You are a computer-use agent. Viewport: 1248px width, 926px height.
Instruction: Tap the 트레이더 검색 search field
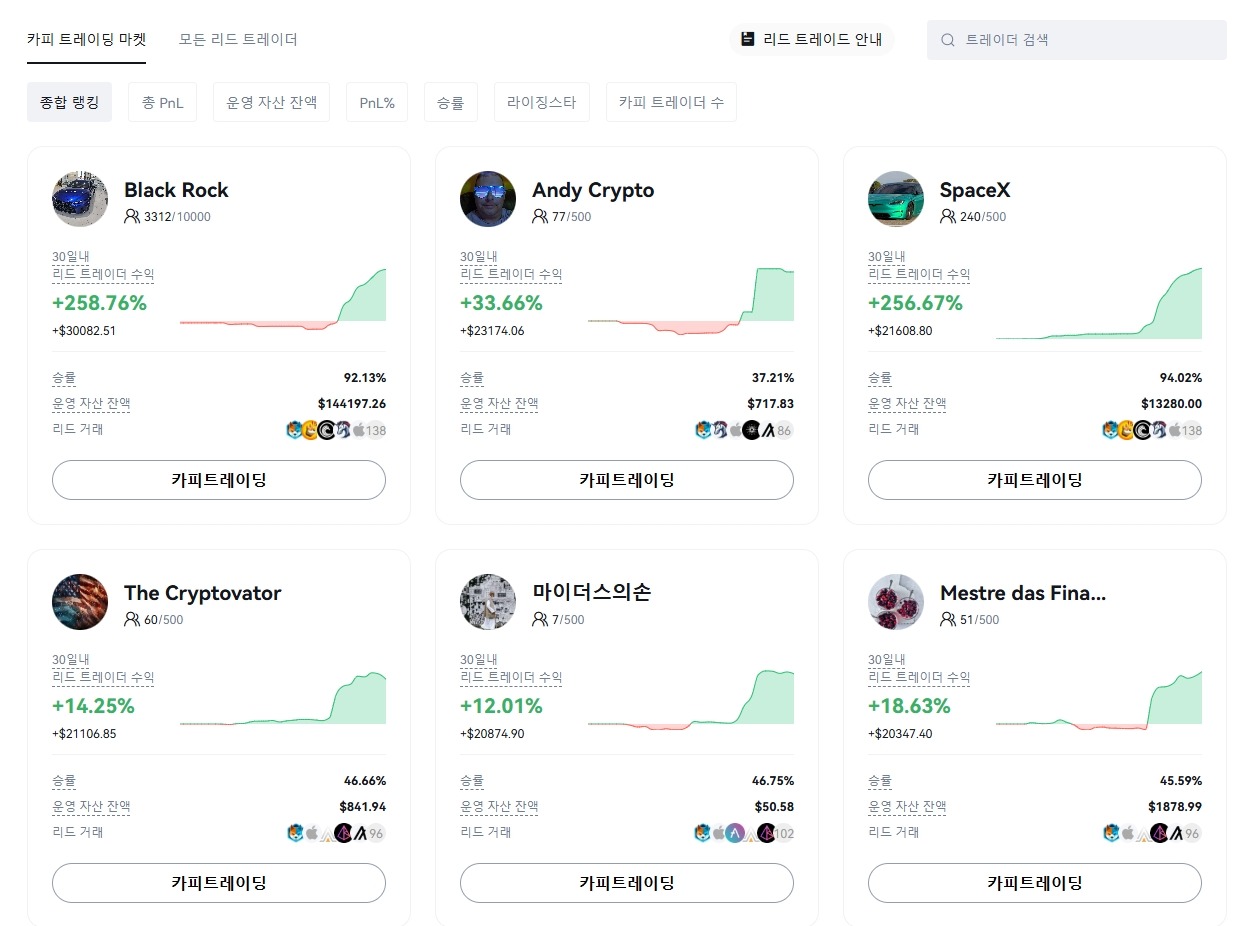pos(1076,40)
